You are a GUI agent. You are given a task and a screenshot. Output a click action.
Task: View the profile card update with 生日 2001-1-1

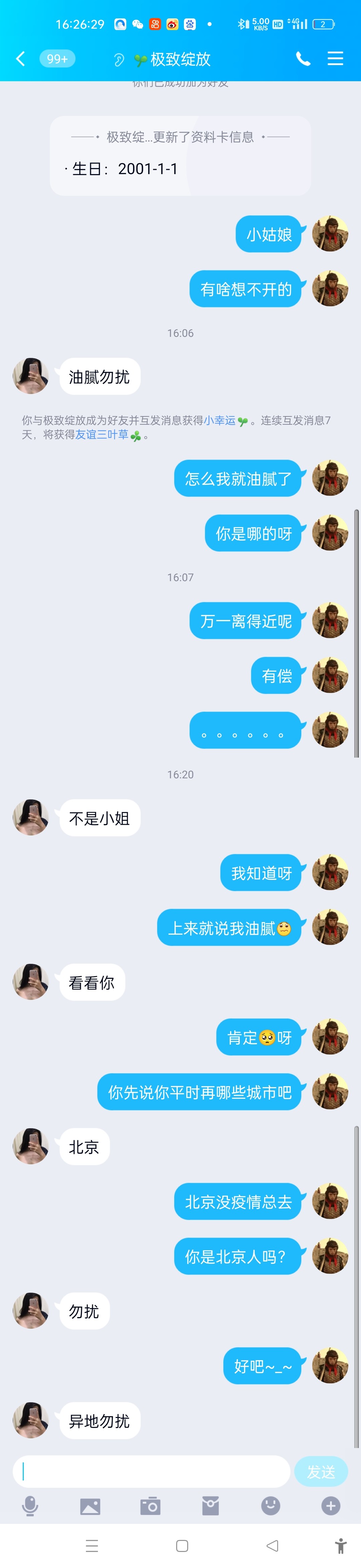pos(180,156)
